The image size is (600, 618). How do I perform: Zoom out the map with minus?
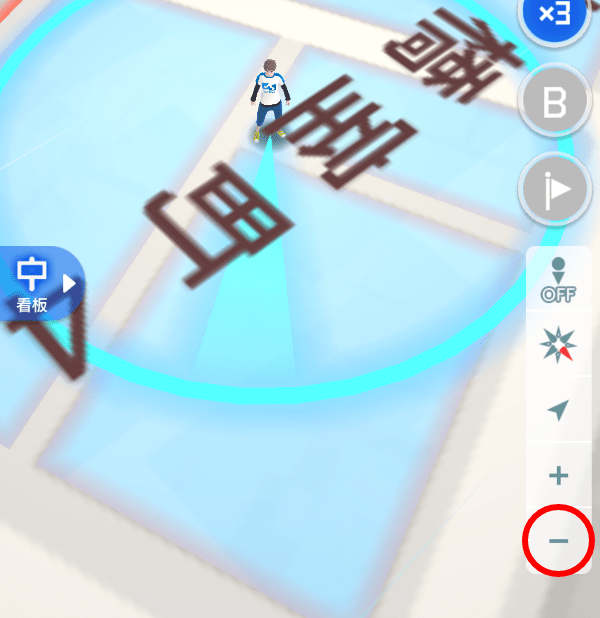pos(558,541)
